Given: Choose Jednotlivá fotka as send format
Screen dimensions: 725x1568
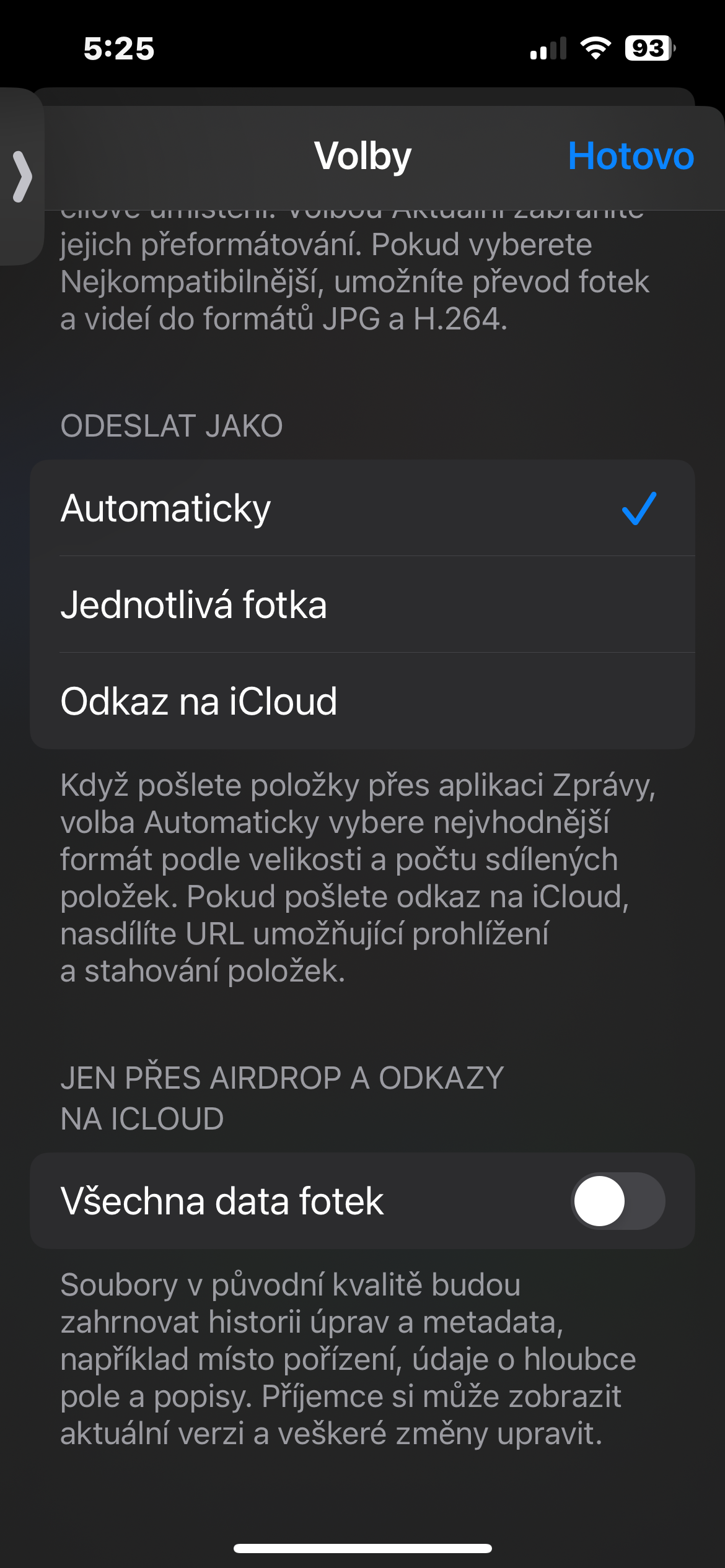Looking at the screenshot, I should pos(362,605).
